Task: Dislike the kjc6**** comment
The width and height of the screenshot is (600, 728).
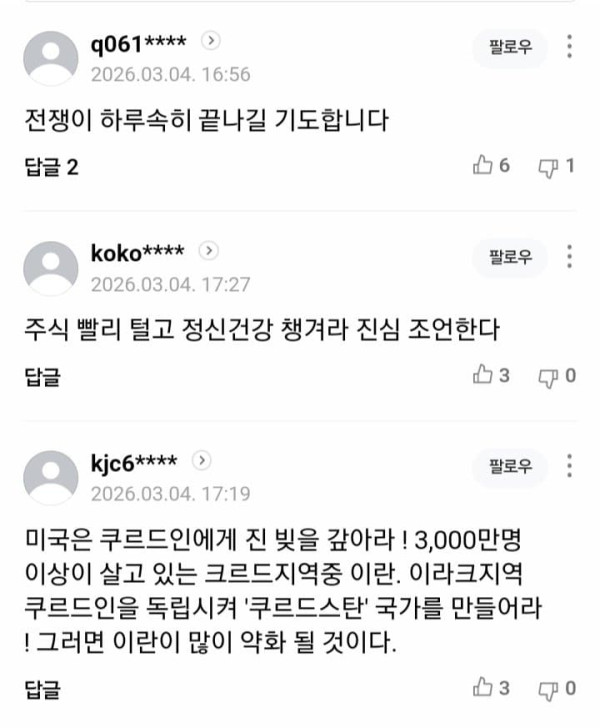Action: pos(556,688)
